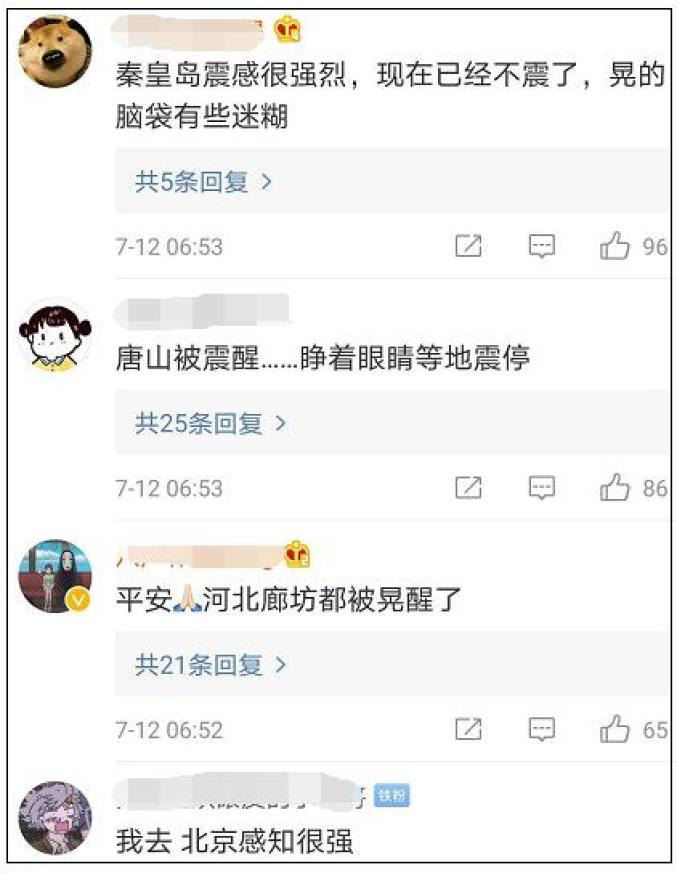
Task: Tap repost icon under the 唐山 comment
Action: click(468, 487)
